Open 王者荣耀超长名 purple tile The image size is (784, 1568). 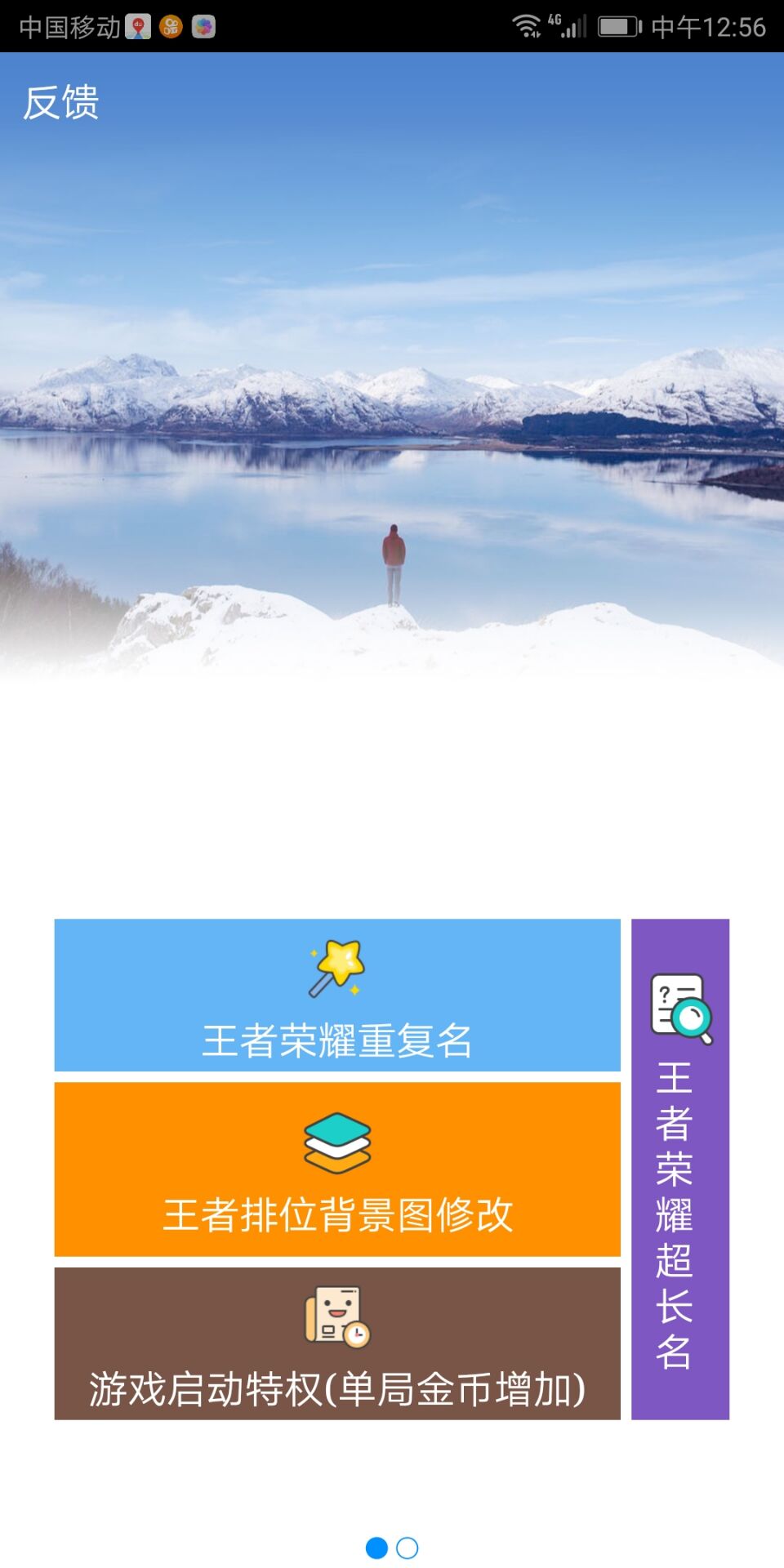pyautogui.click(x=679, y=1169)
